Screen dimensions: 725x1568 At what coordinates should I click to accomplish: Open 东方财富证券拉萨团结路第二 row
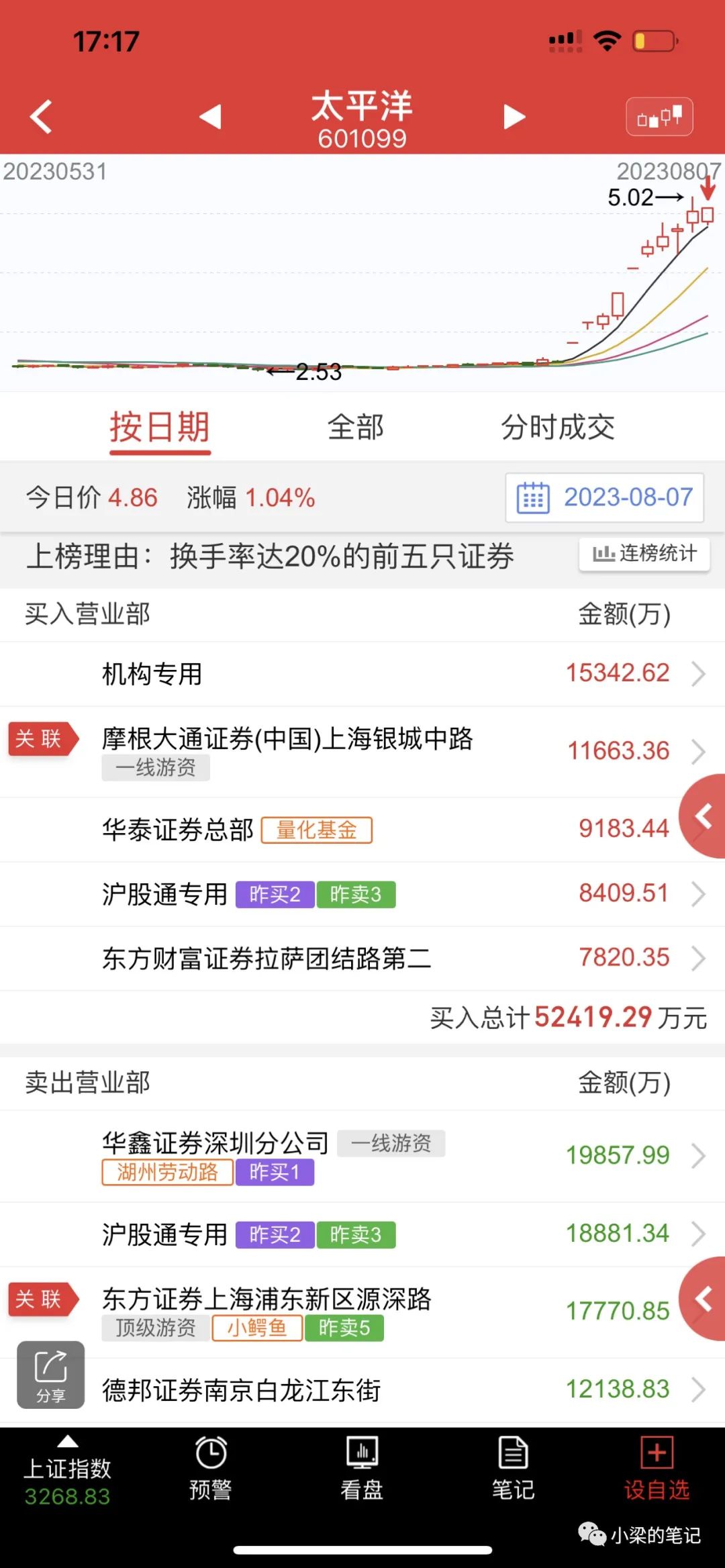coord(362,959)
